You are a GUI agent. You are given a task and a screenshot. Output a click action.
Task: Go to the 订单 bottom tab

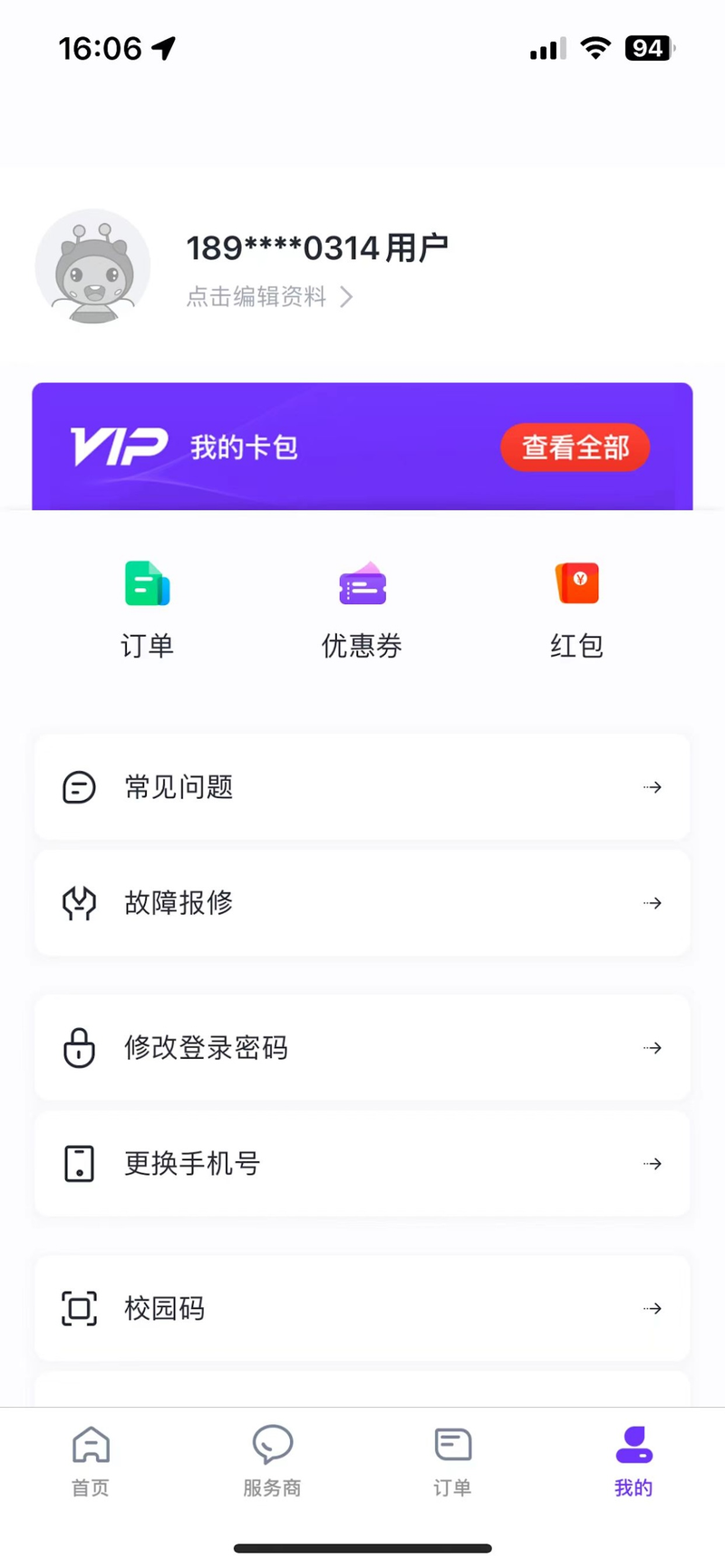click(x=453, y=1461)
